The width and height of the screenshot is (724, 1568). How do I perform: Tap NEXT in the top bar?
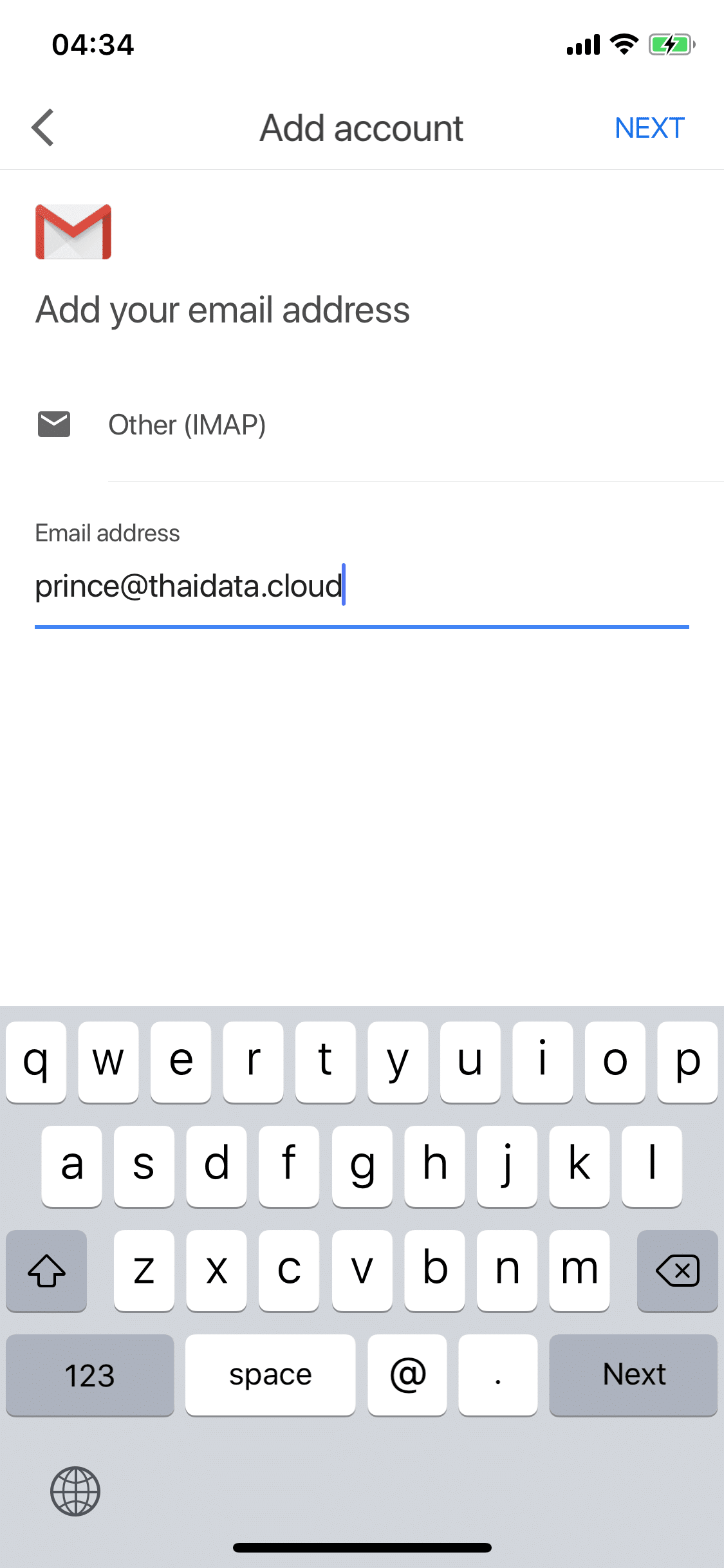(x=649, y=128)
